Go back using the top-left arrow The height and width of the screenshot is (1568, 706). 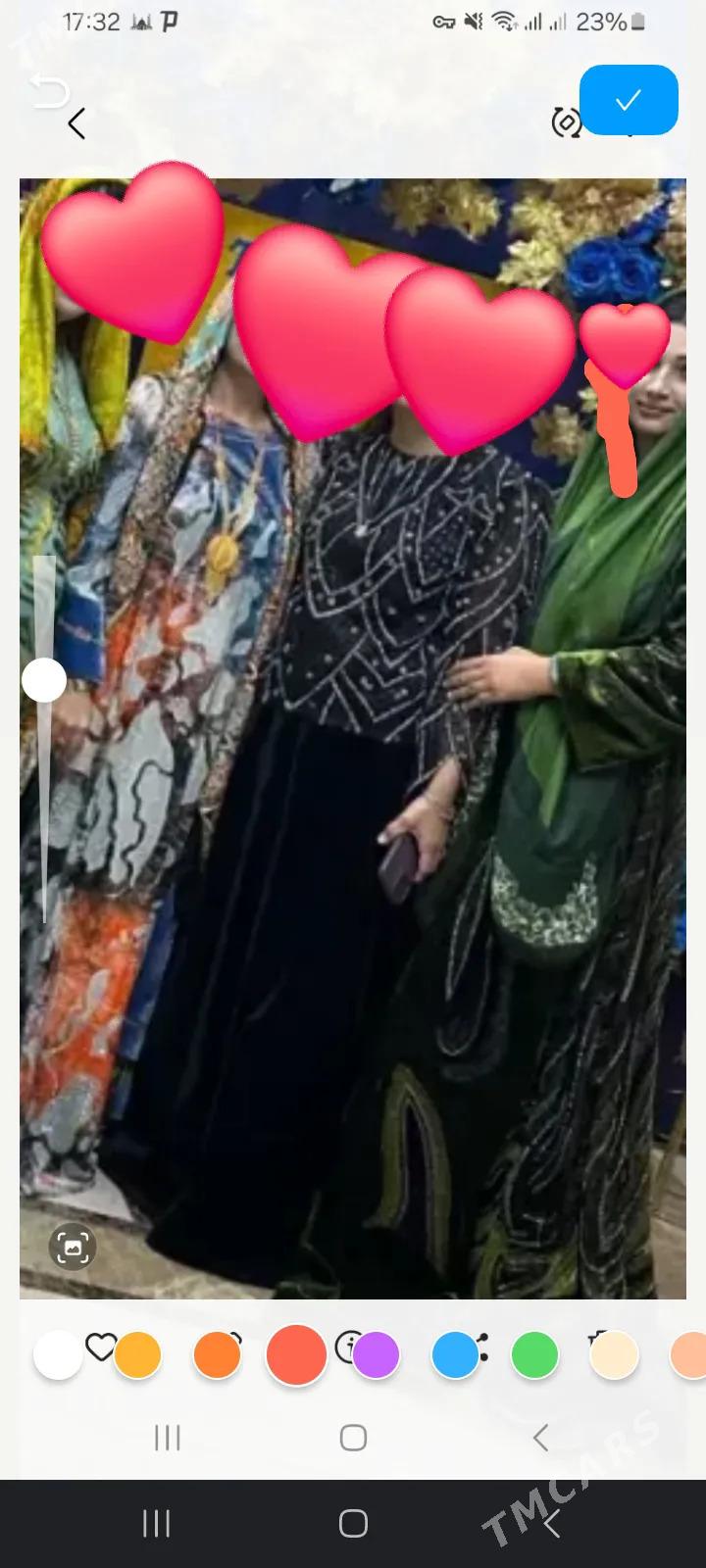click(76, 123)
